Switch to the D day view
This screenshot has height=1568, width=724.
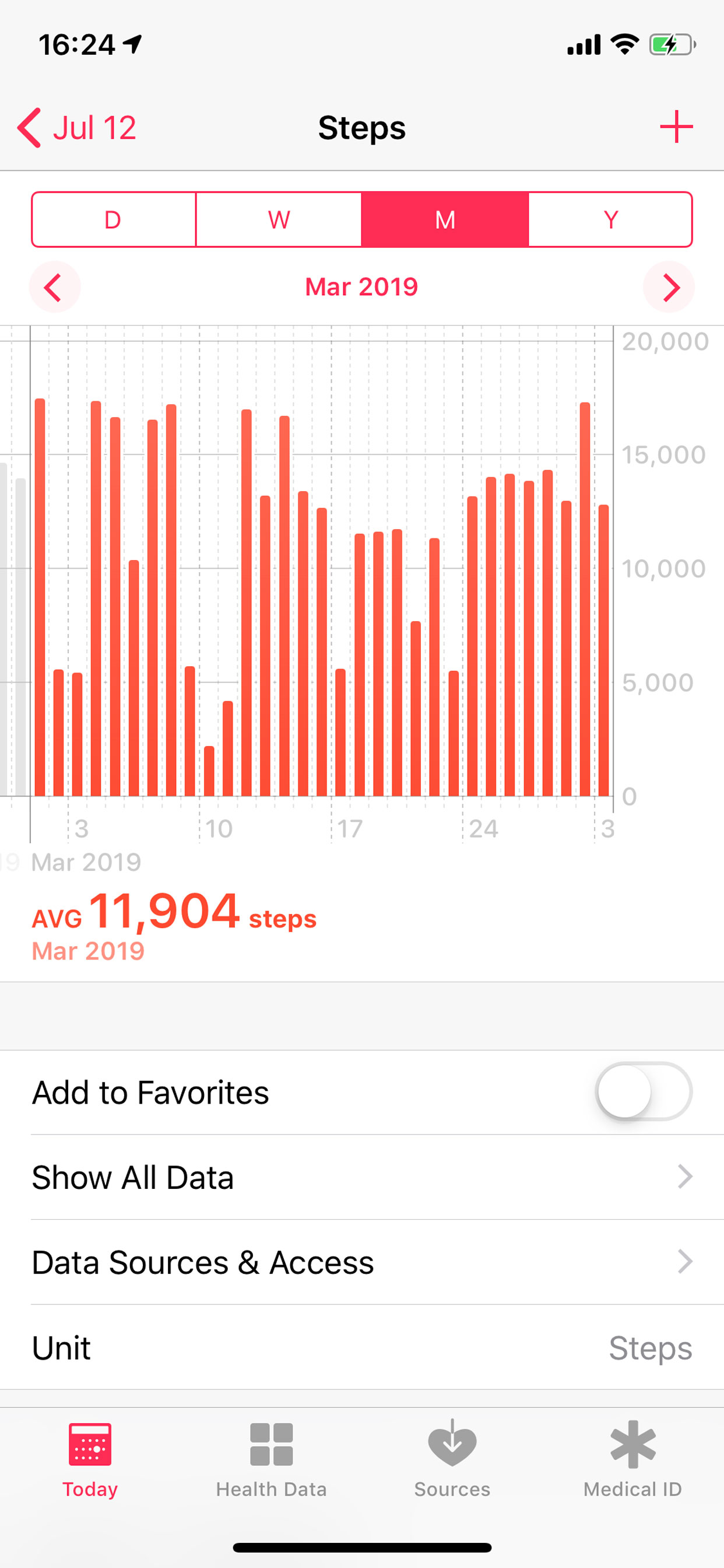[113, 220]
